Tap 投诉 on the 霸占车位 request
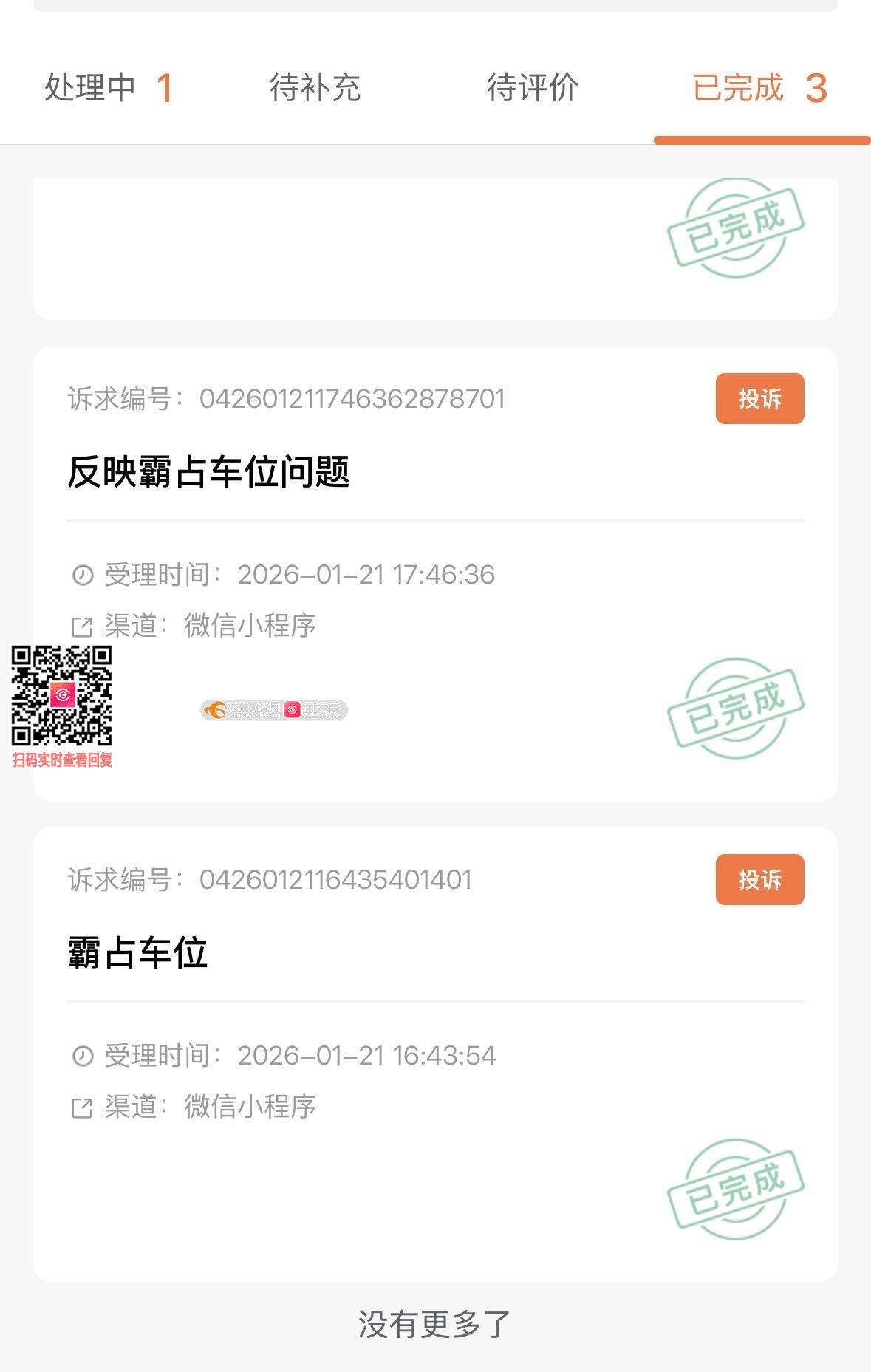 click(759, 880)
